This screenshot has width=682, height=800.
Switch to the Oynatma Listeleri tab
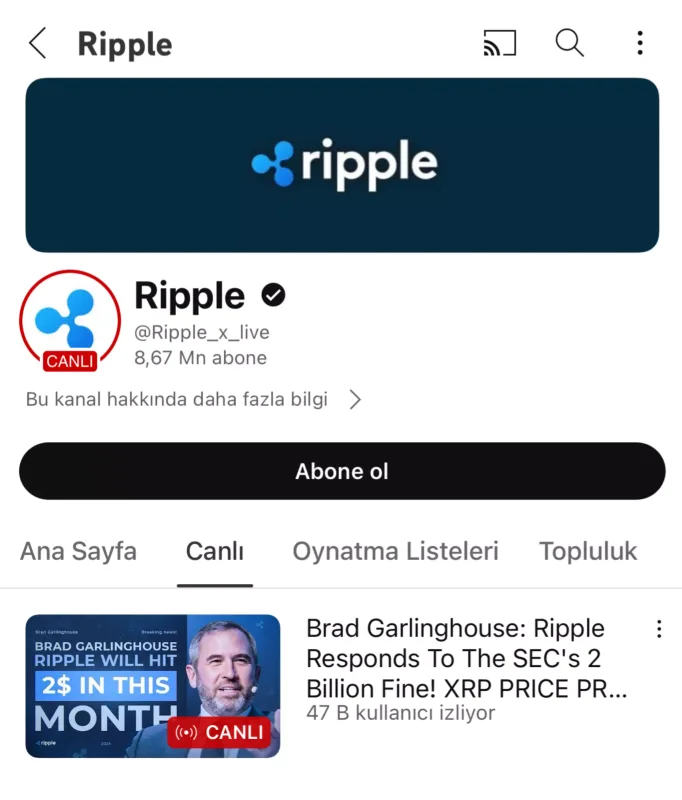395,551
